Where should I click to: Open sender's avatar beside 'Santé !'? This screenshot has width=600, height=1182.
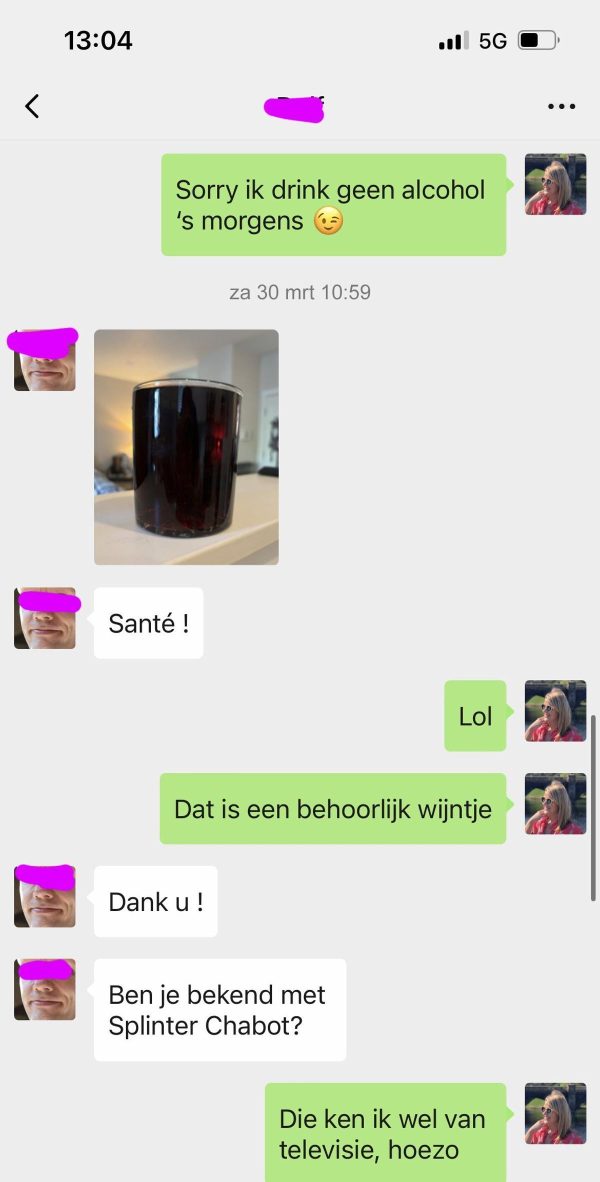click(x=45, y=619)
